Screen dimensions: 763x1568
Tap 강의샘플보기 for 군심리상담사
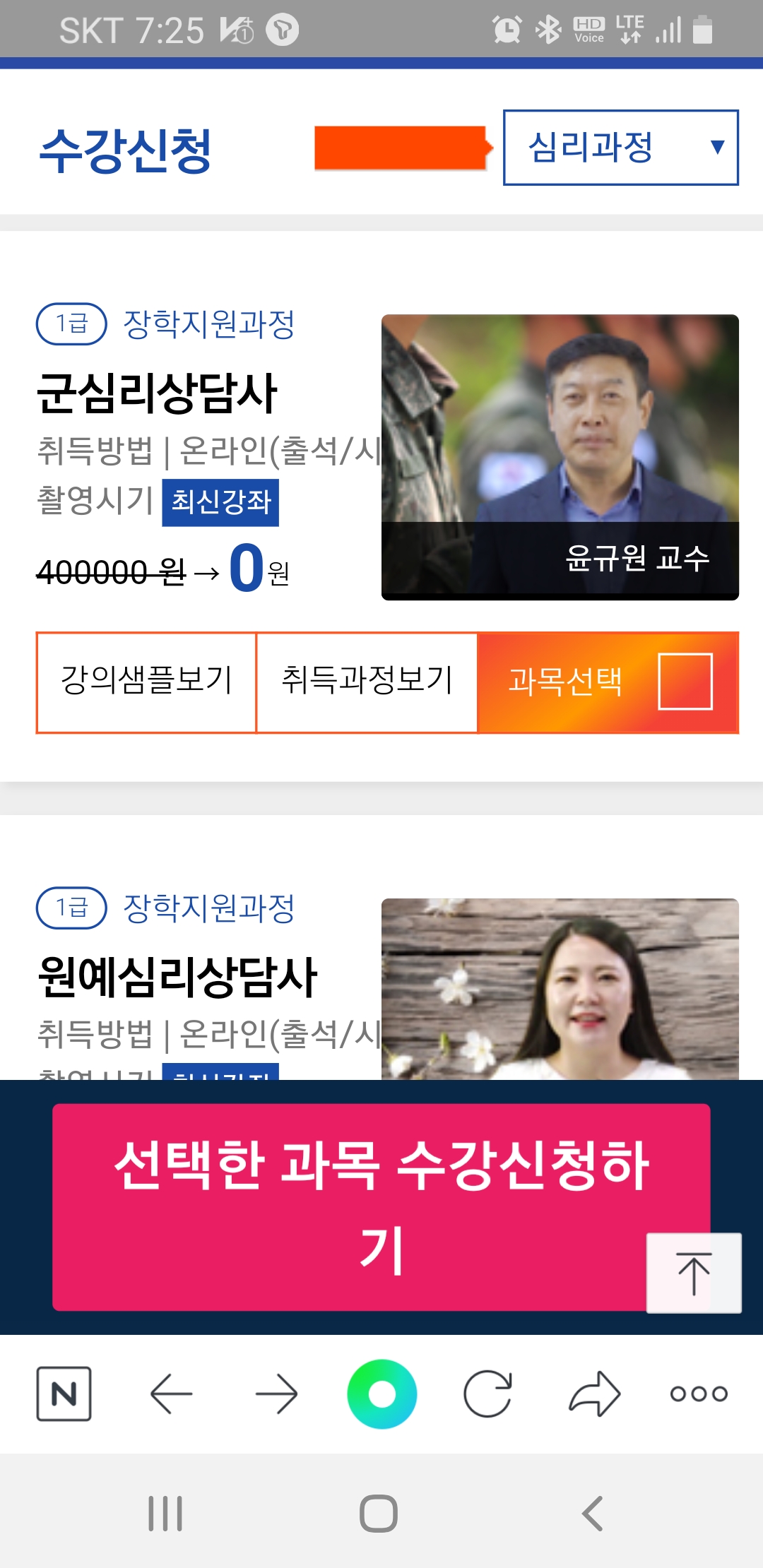tap(146, 682)
